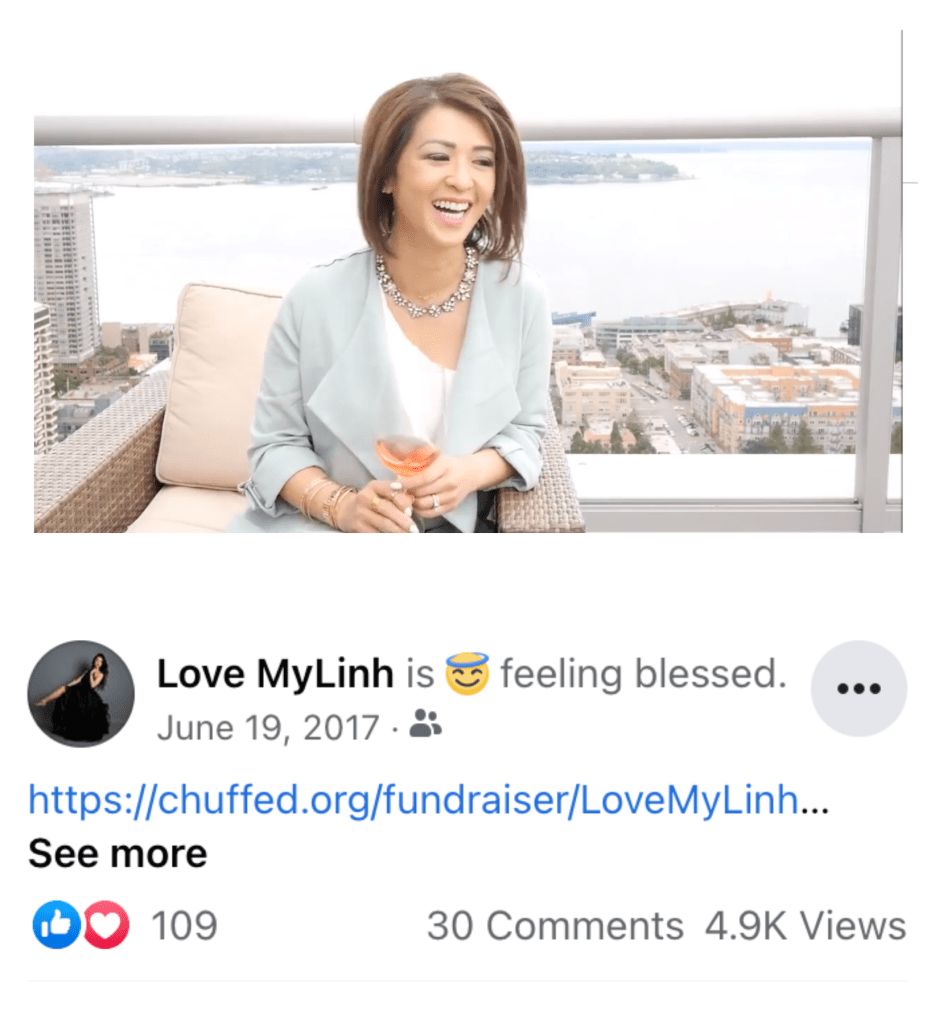Open Love MyLinh's profile picture

coord(81,693)
